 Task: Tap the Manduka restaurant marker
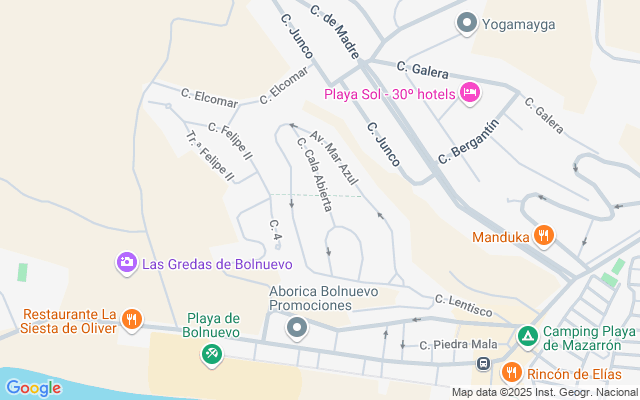coord(544,237)
